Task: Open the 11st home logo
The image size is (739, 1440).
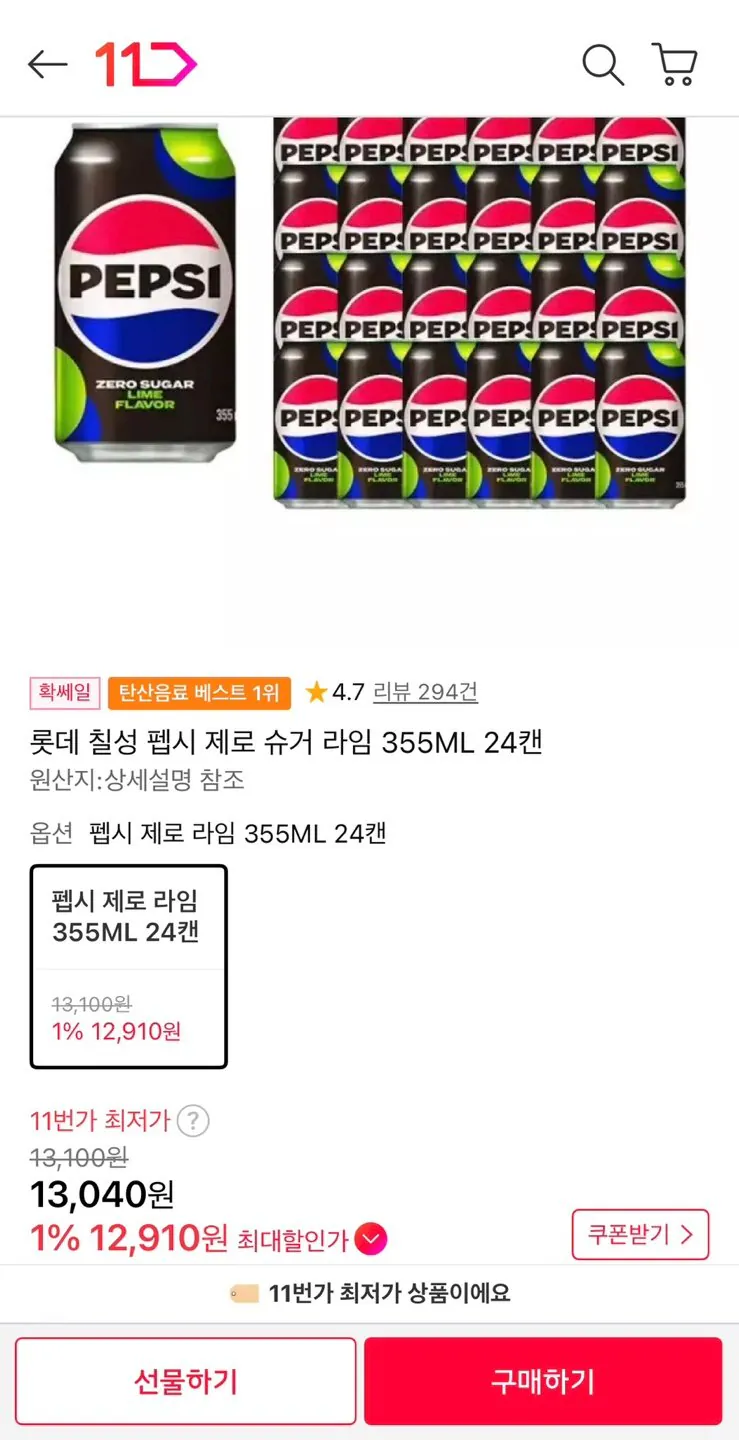Action: coord(146,65)
